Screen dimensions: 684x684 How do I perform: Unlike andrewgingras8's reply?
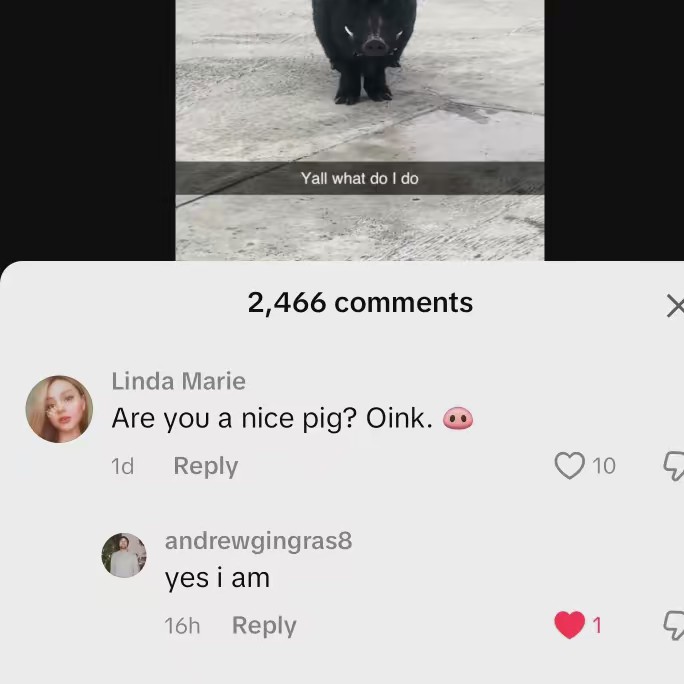click(569, 625)
